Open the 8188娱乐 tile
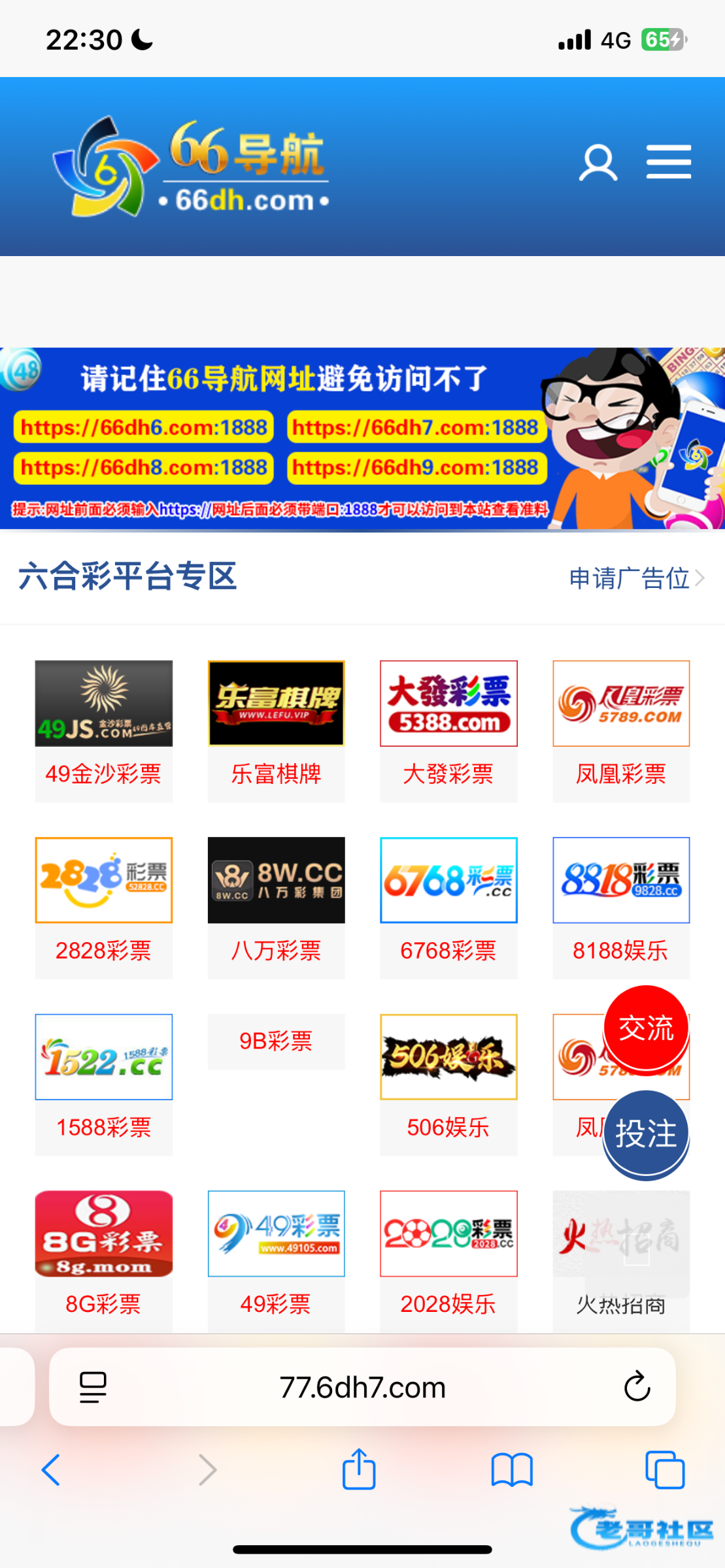This screenshot has width=725, height=1568. tap(621, 906)
